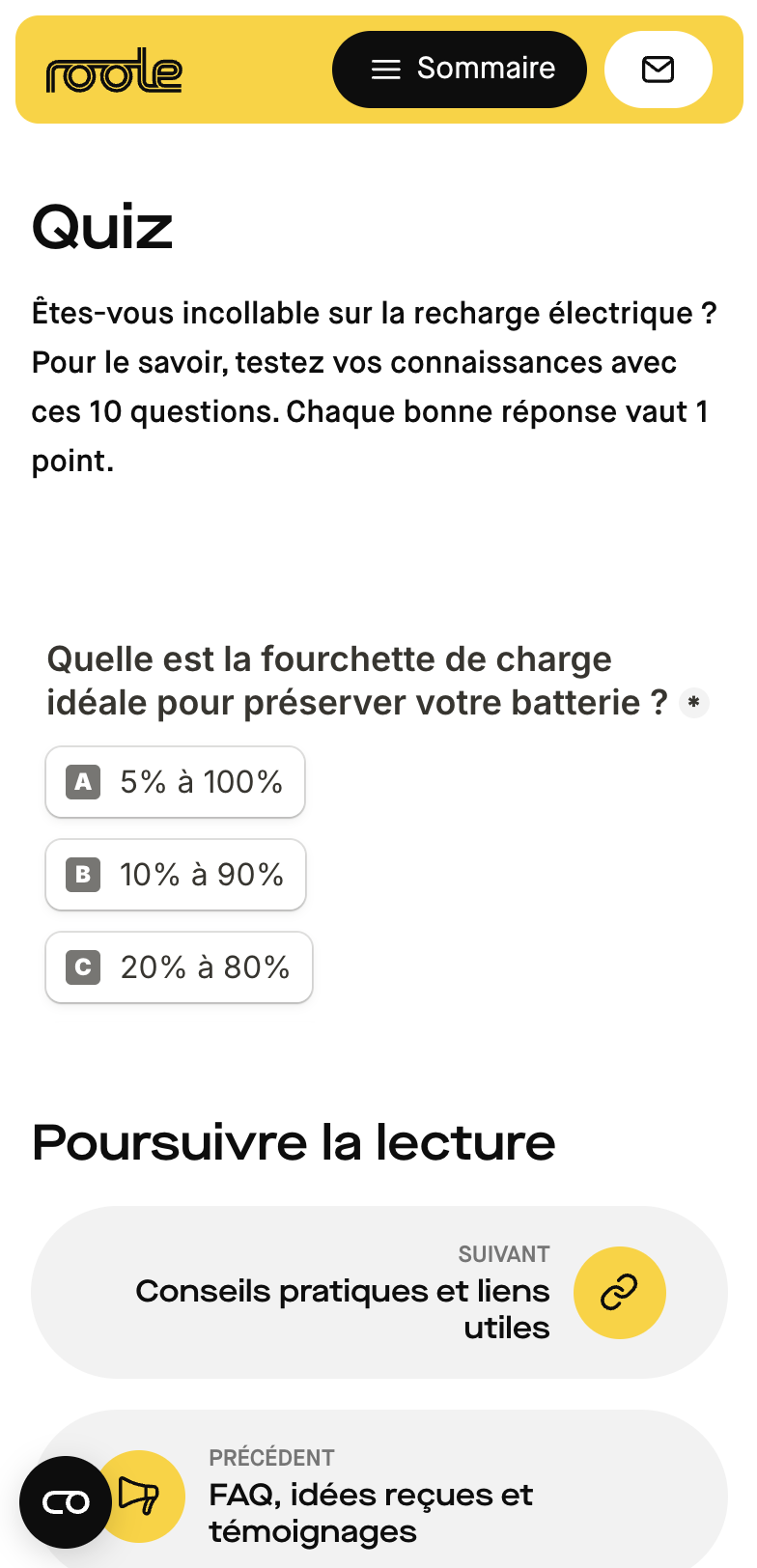
Task: Pick answer C, 20% à 80%
Action: tap(180, 967)
